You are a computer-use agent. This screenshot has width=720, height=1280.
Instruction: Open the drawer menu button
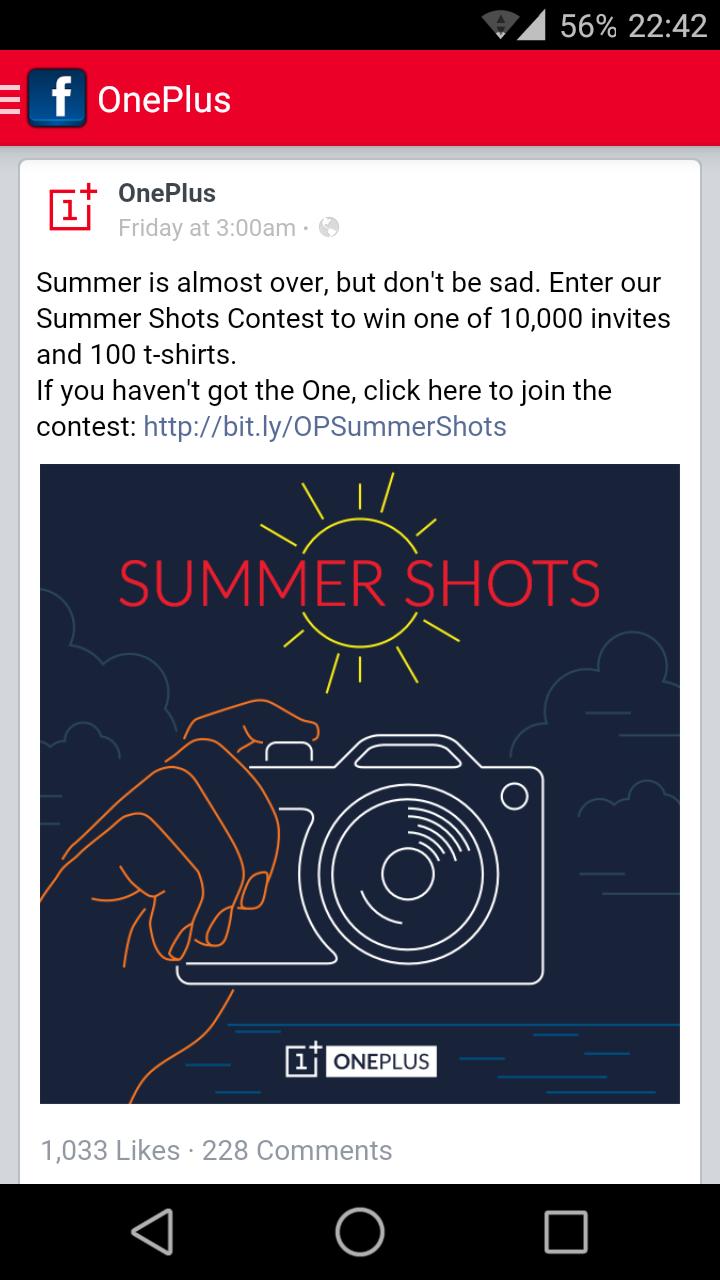[x=12, y=99]
